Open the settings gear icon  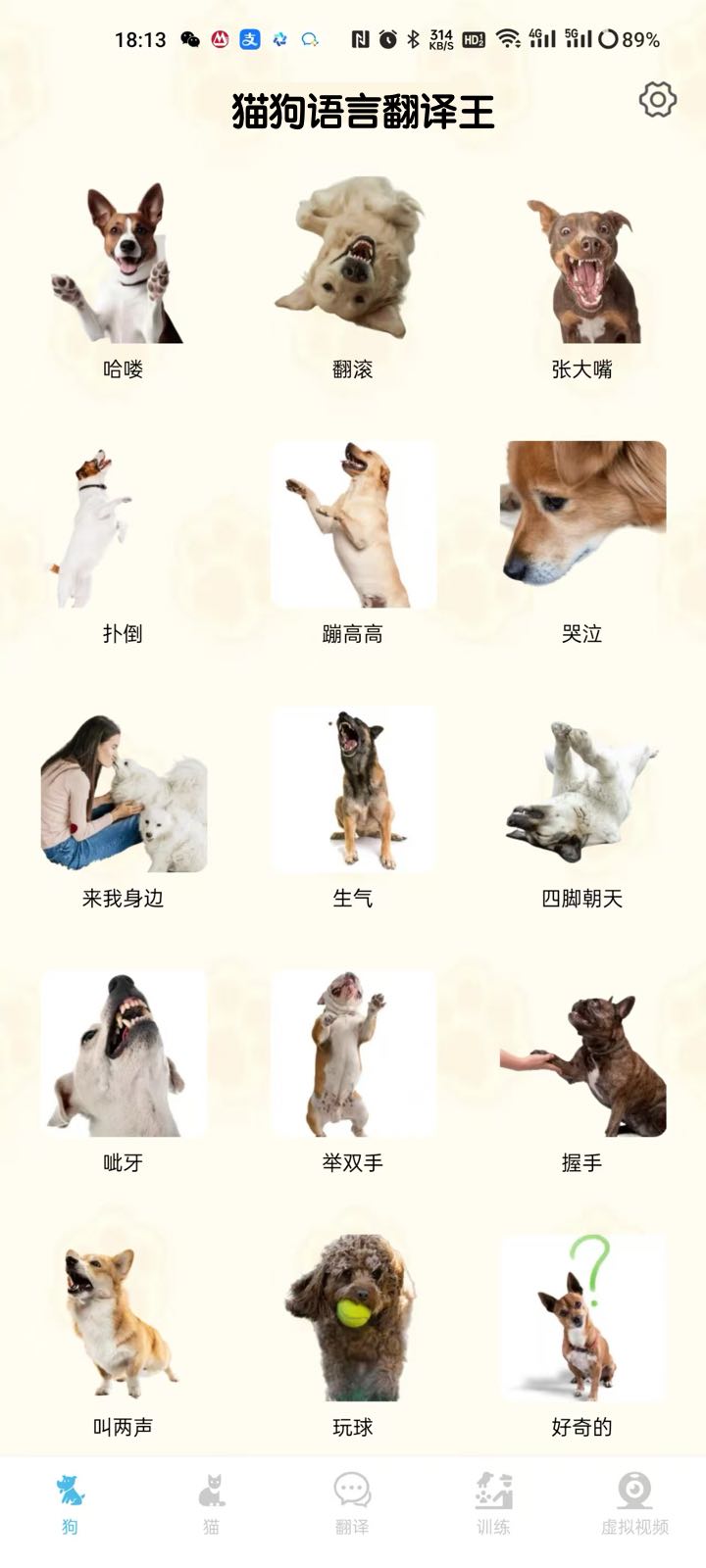[x=657, y=99]
